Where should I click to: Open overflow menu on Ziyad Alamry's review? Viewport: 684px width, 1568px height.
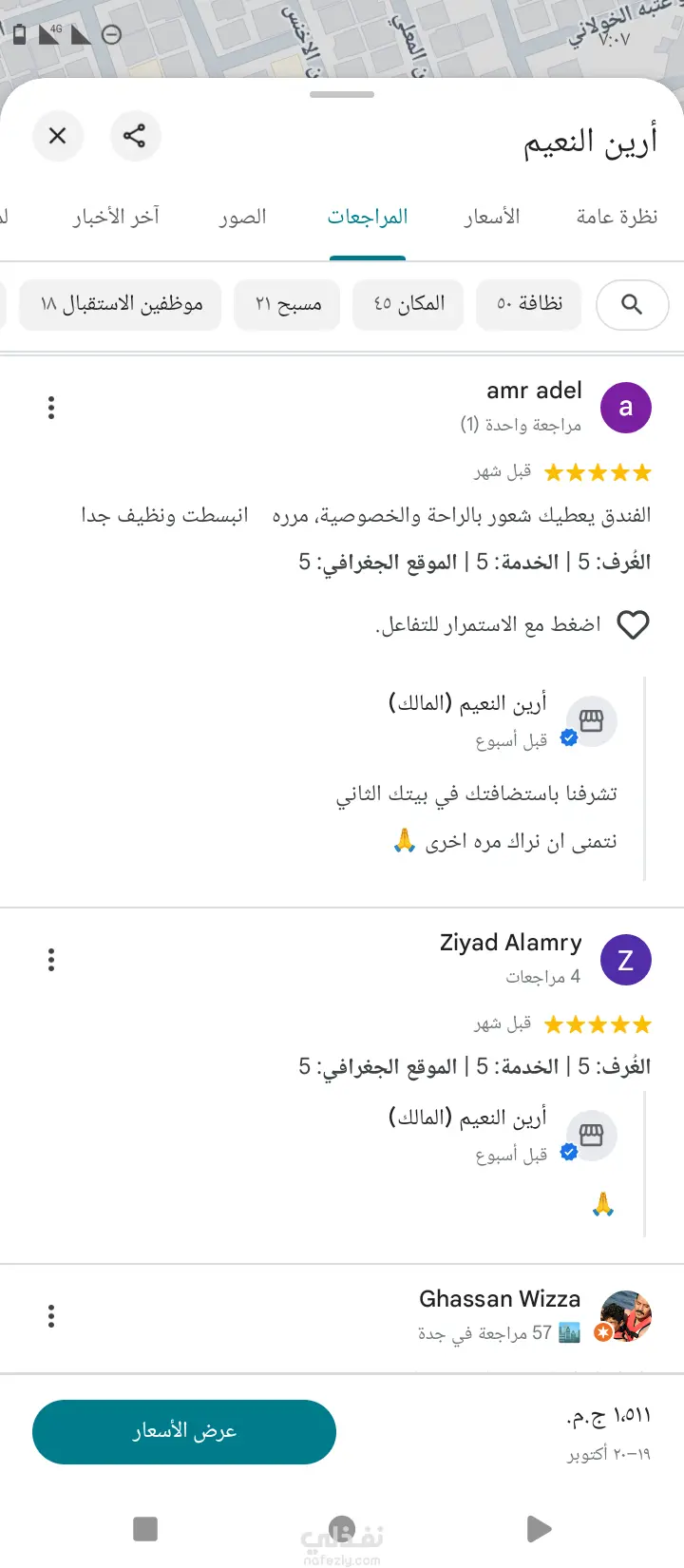(51, 960)
